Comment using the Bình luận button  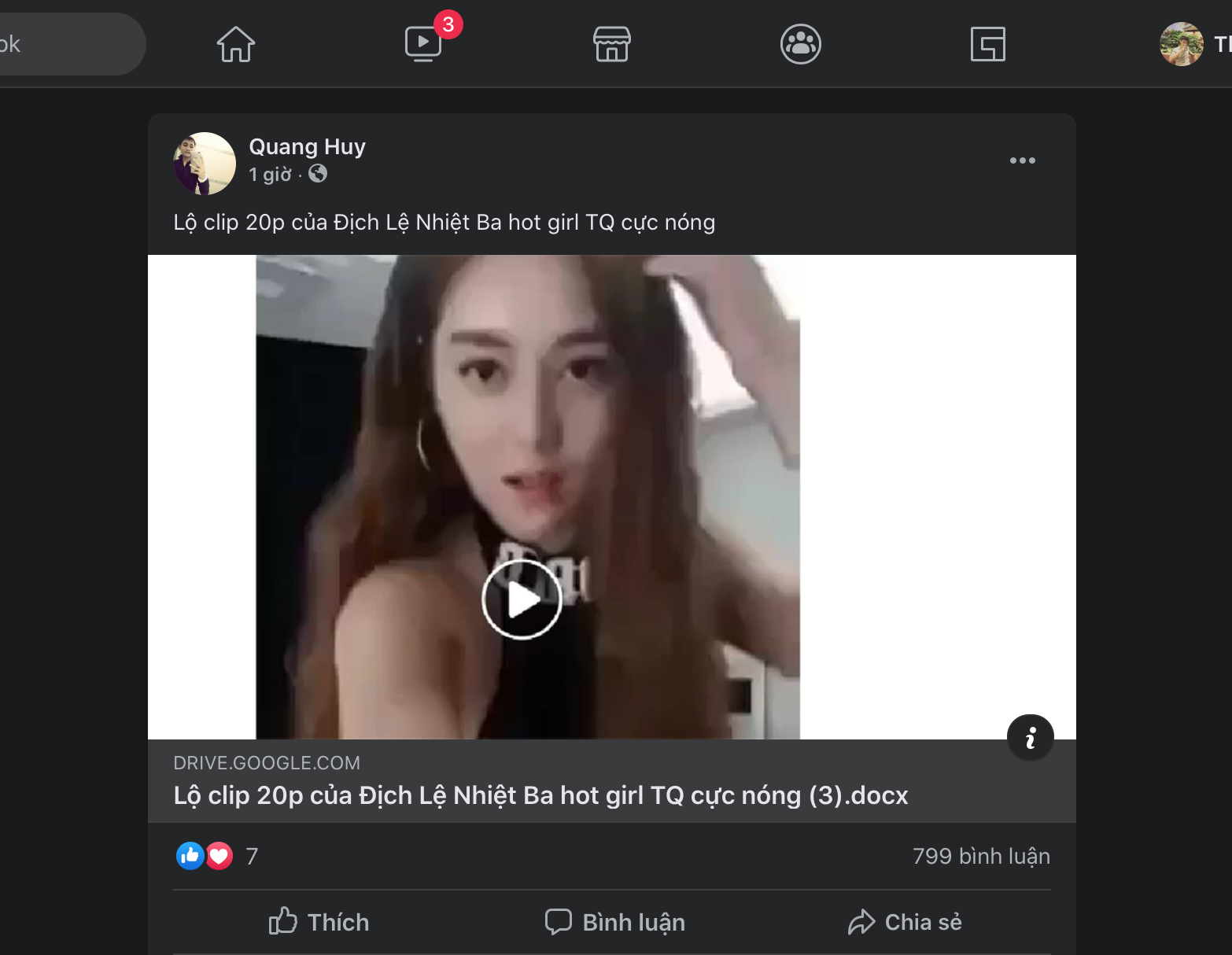click(615, 922)
